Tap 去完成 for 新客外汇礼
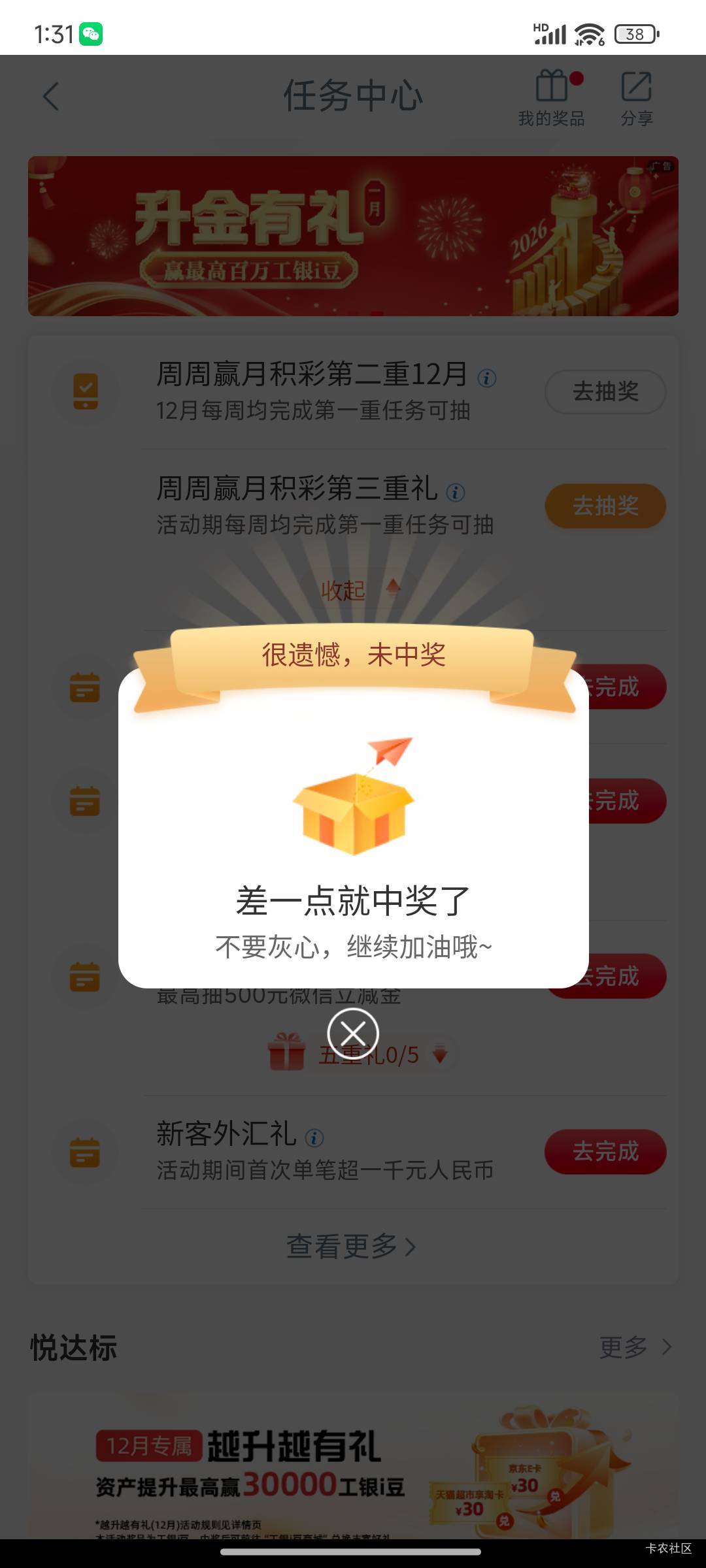This screenshot has height=1568, width=706. coord(605,1151)
